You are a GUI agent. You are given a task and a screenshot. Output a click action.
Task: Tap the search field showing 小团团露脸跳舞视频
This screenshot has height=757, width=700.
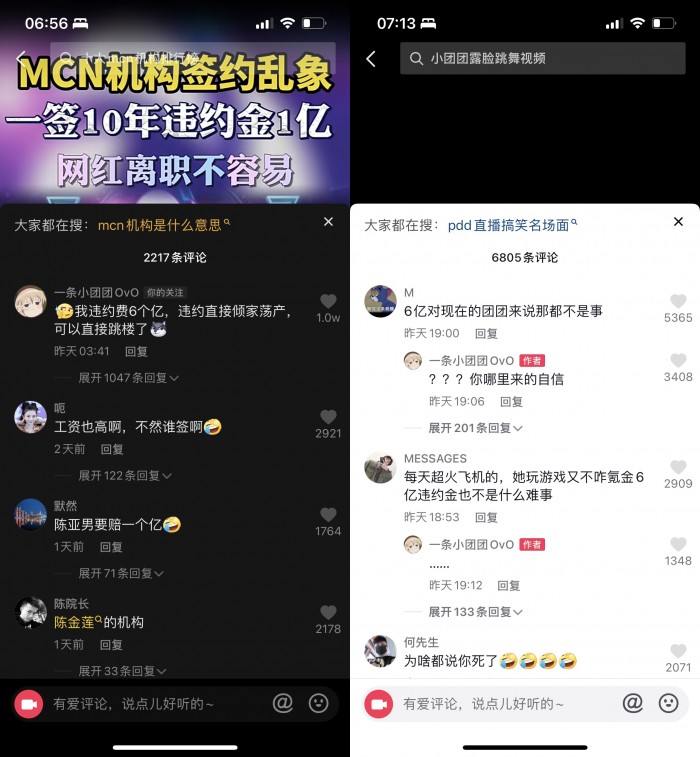click(543, 59)
